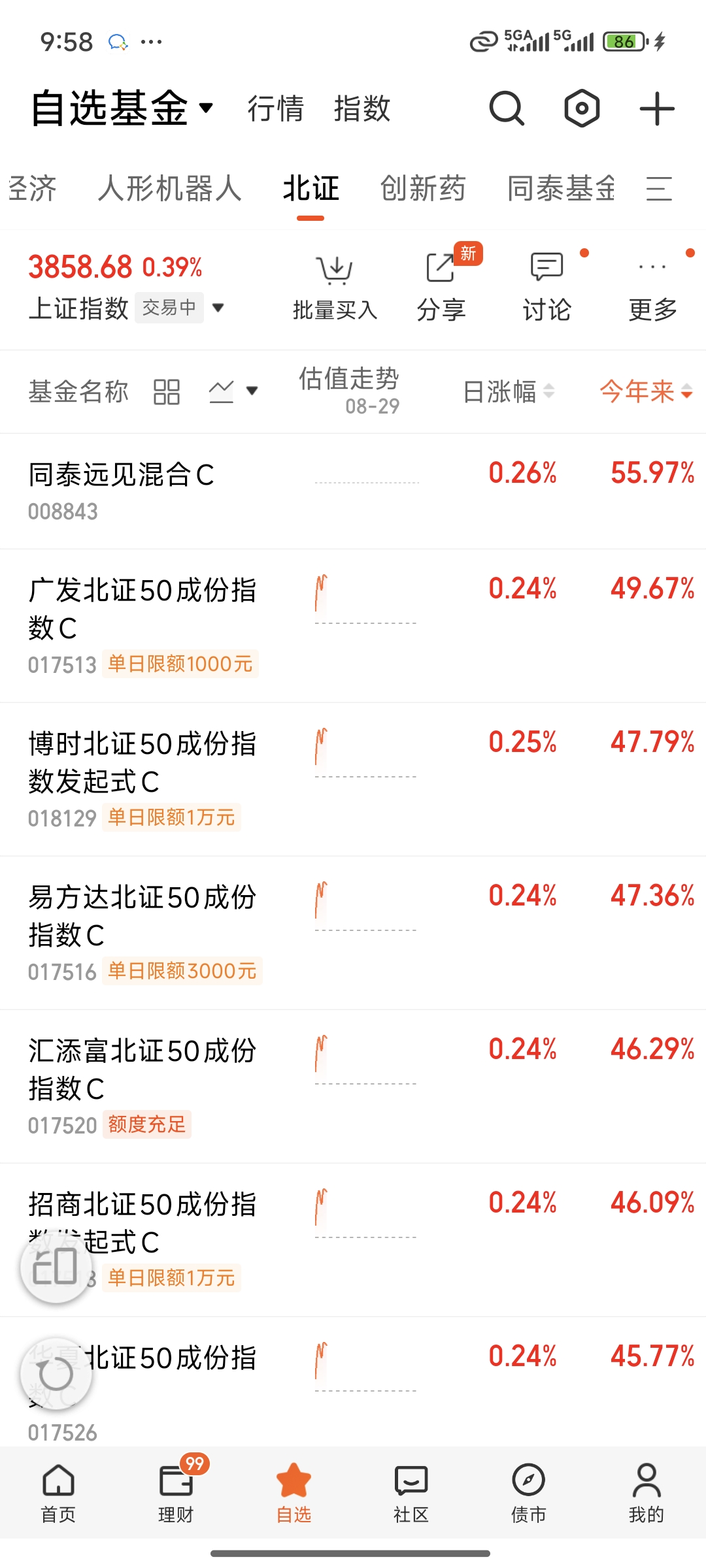The width and height of the screenshot is (706, 1568).
Task: Tap 批量买入 batch buy
Action: 335,288
